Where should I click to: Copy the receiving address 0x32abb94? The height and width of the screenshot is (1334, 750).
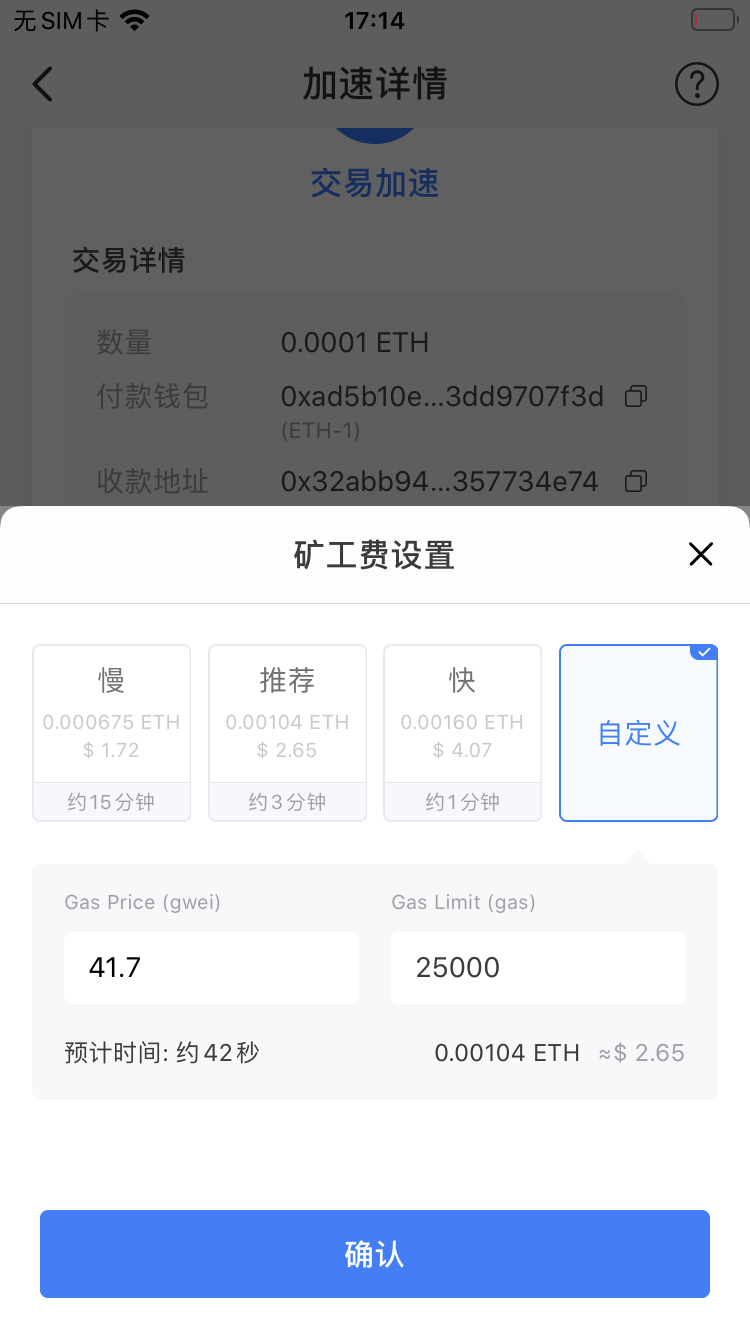pos(636,482)
